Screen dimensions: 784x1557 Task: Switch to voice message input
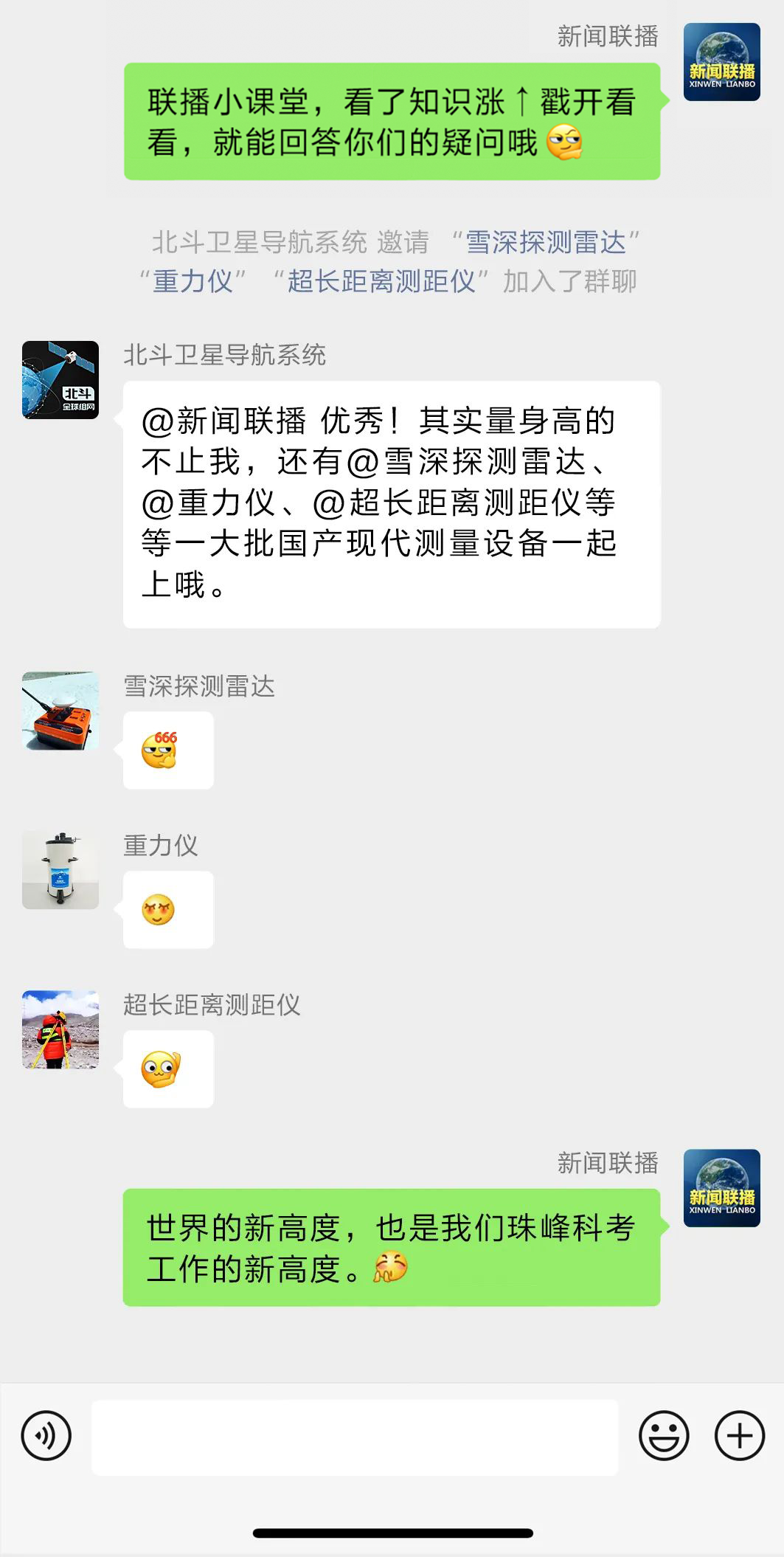pos(46,1436)
